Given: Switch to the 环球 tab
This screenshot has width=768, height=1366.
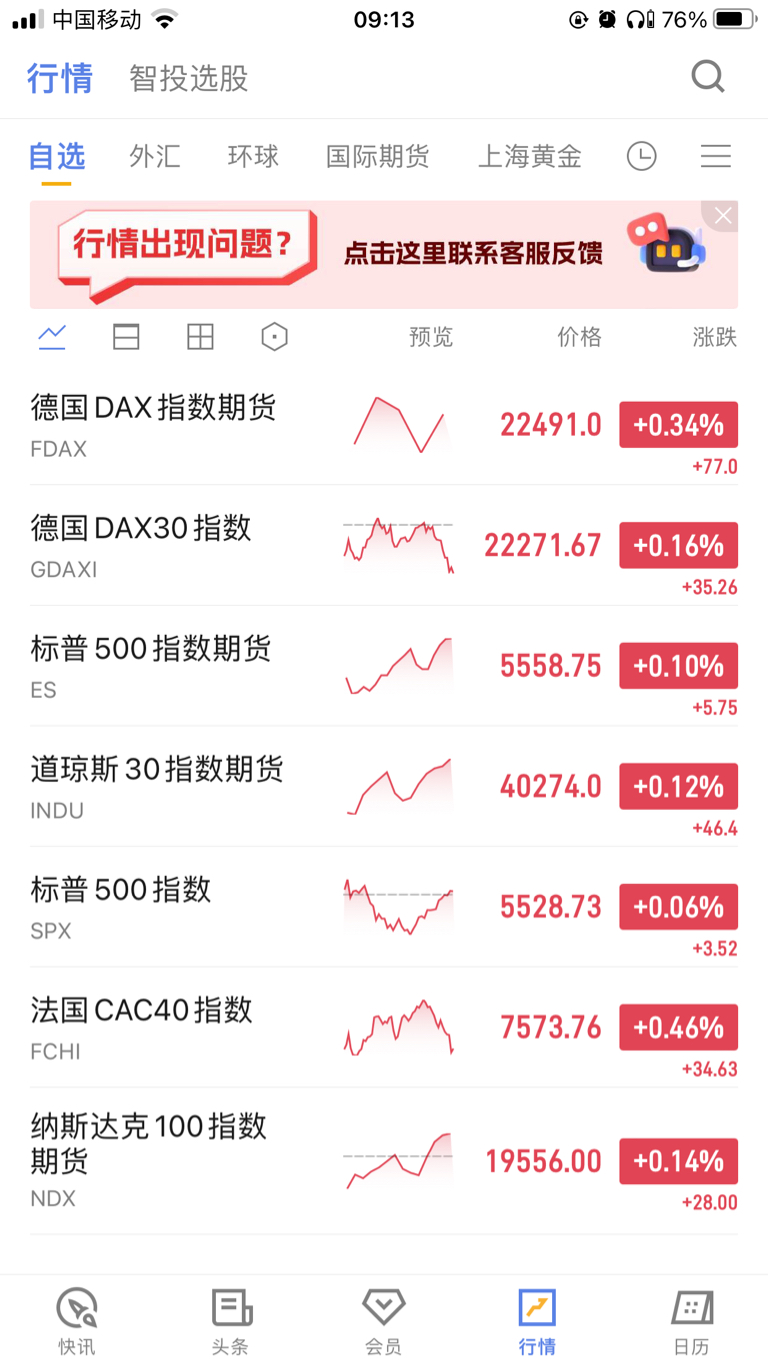Looking at the screenshot, I should 253,157.
